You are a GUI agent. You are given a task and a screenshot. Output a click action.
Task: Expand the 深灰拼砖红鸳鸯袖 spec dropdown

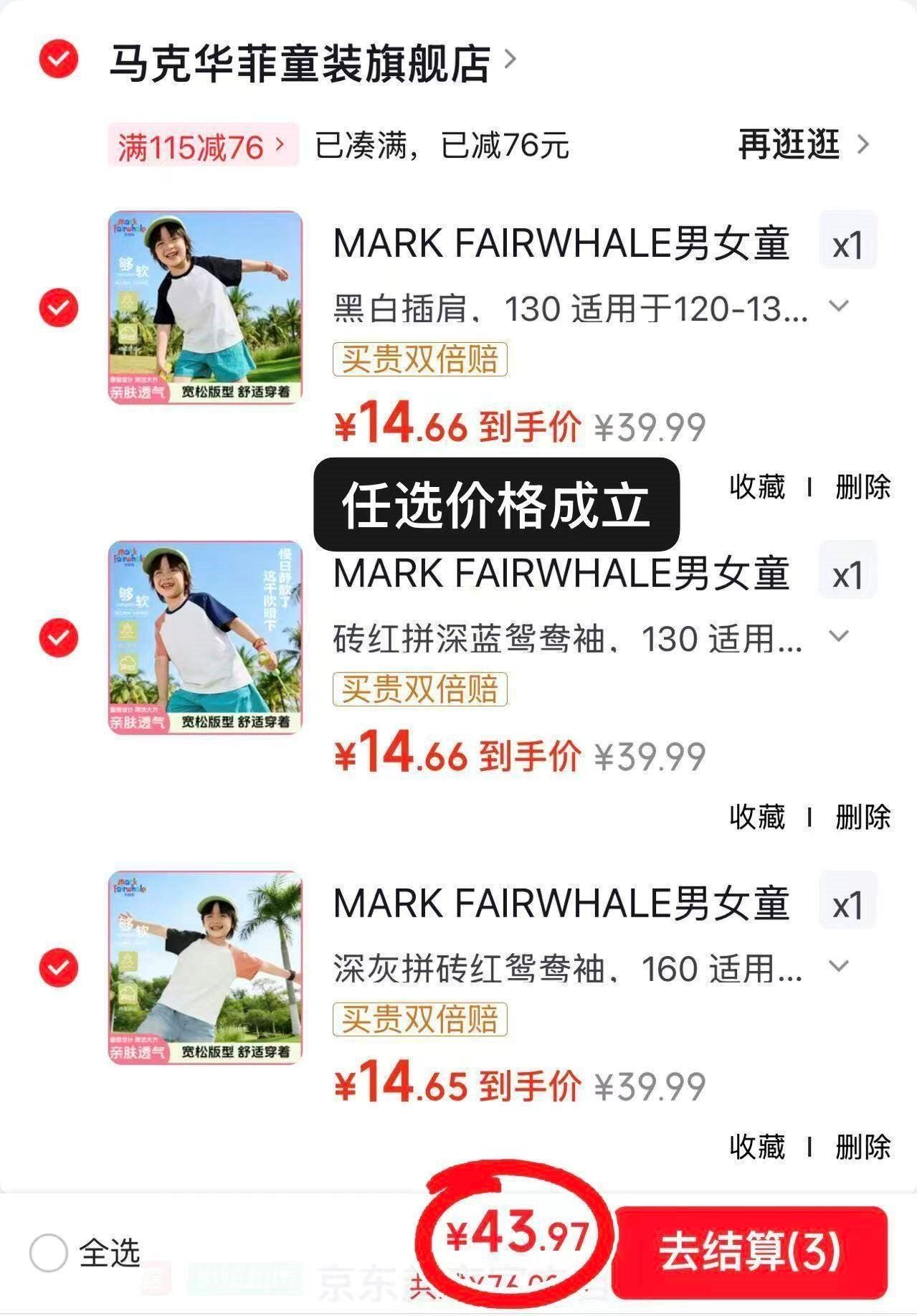tap(838, 966)
